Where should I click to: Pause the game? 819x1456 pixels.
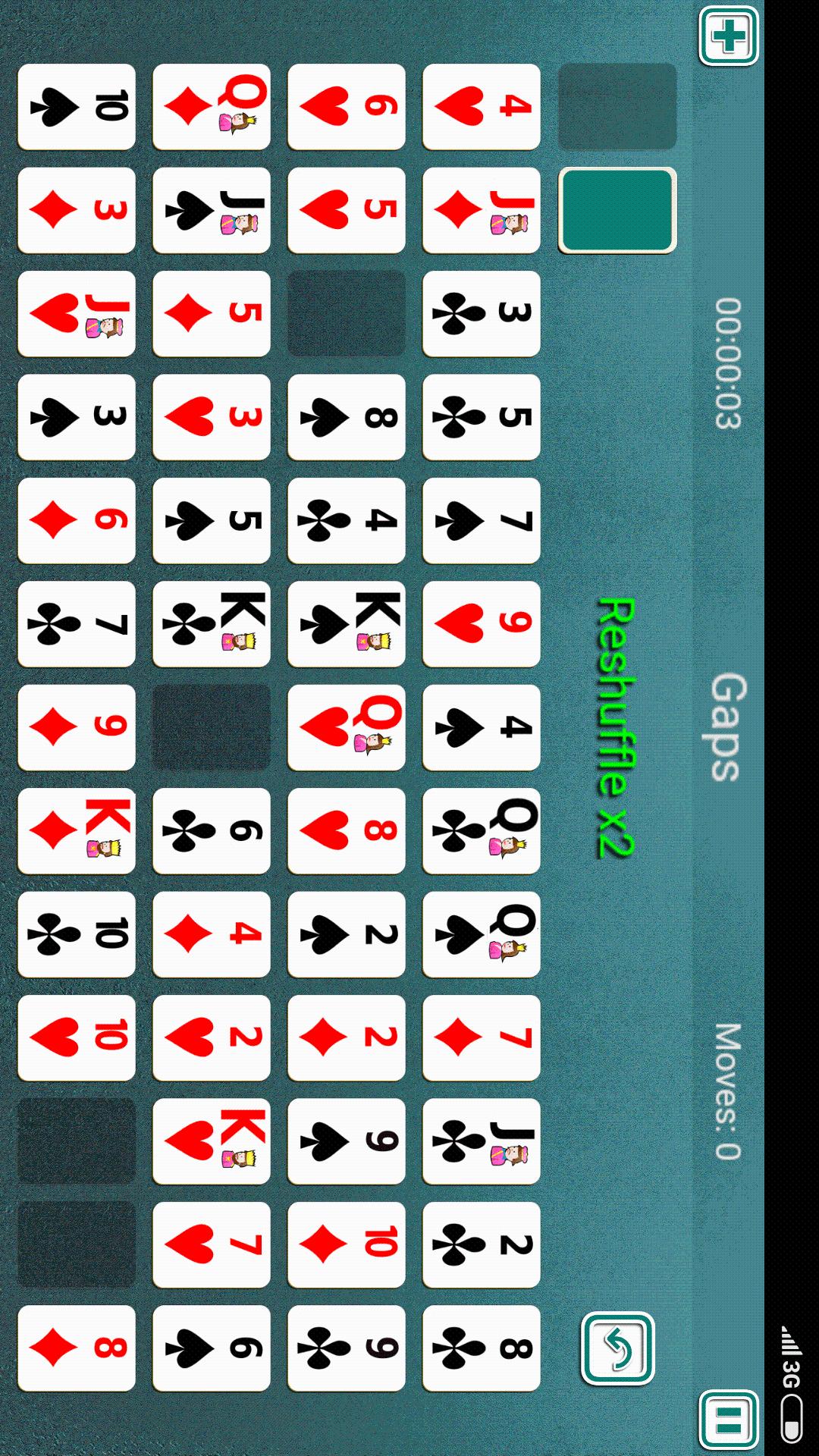click(728, 1420)
